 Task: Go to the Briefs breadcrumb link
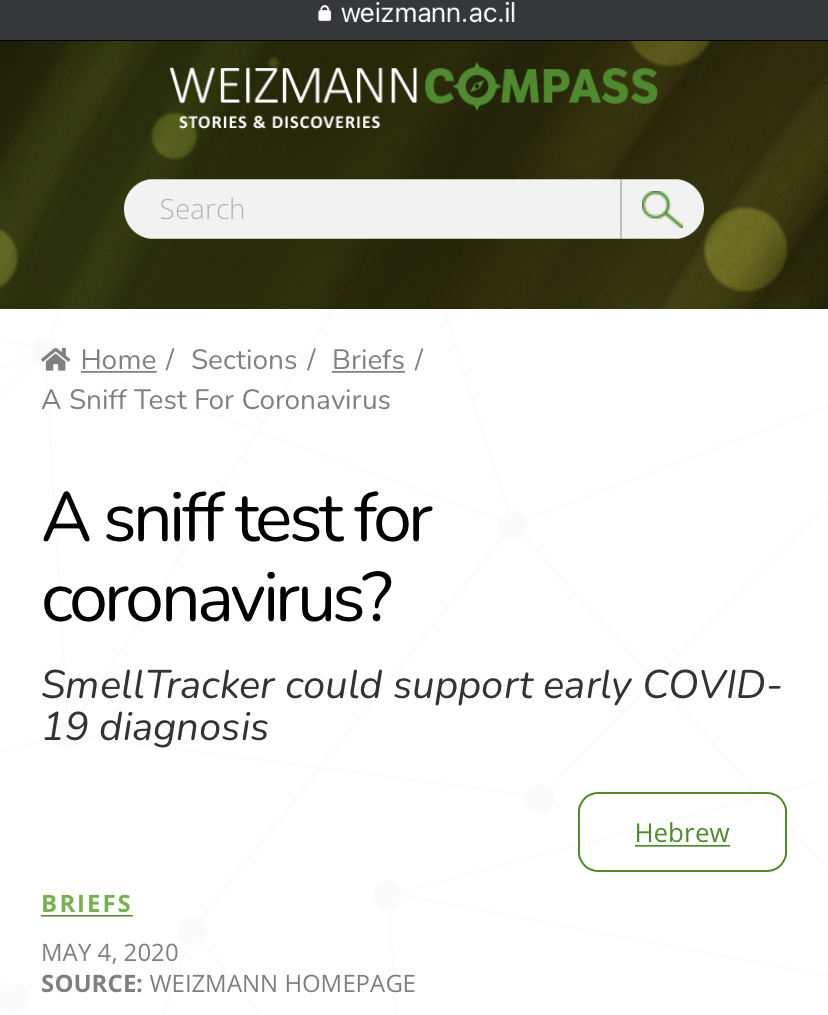coord(368,360)
